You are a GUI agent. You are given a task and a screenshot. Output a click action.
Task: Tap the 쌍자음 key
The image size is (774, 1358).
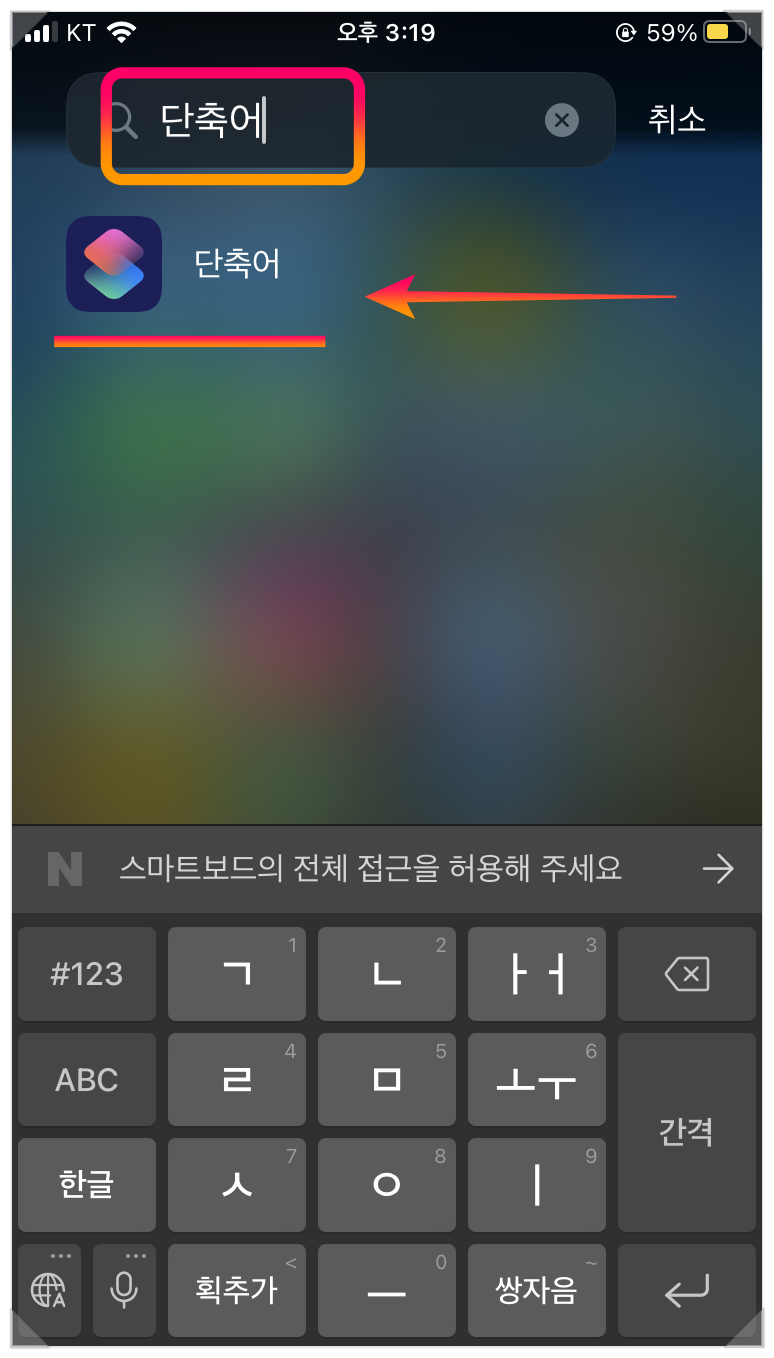[537, 1290]
